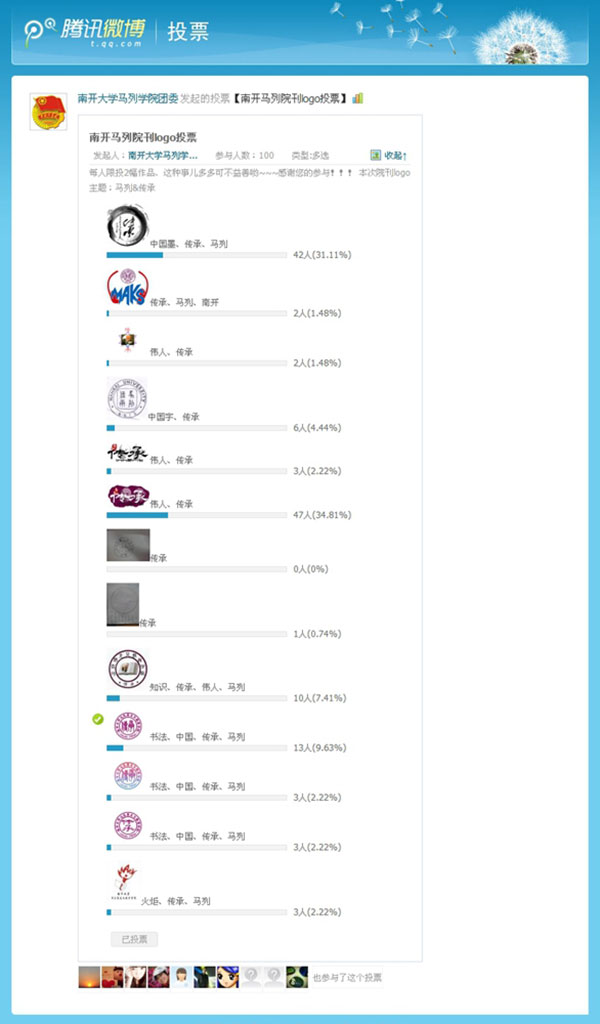
Task: Open the 发起人 link 南开大学马列学...
Action: click(x=162, y=156)
